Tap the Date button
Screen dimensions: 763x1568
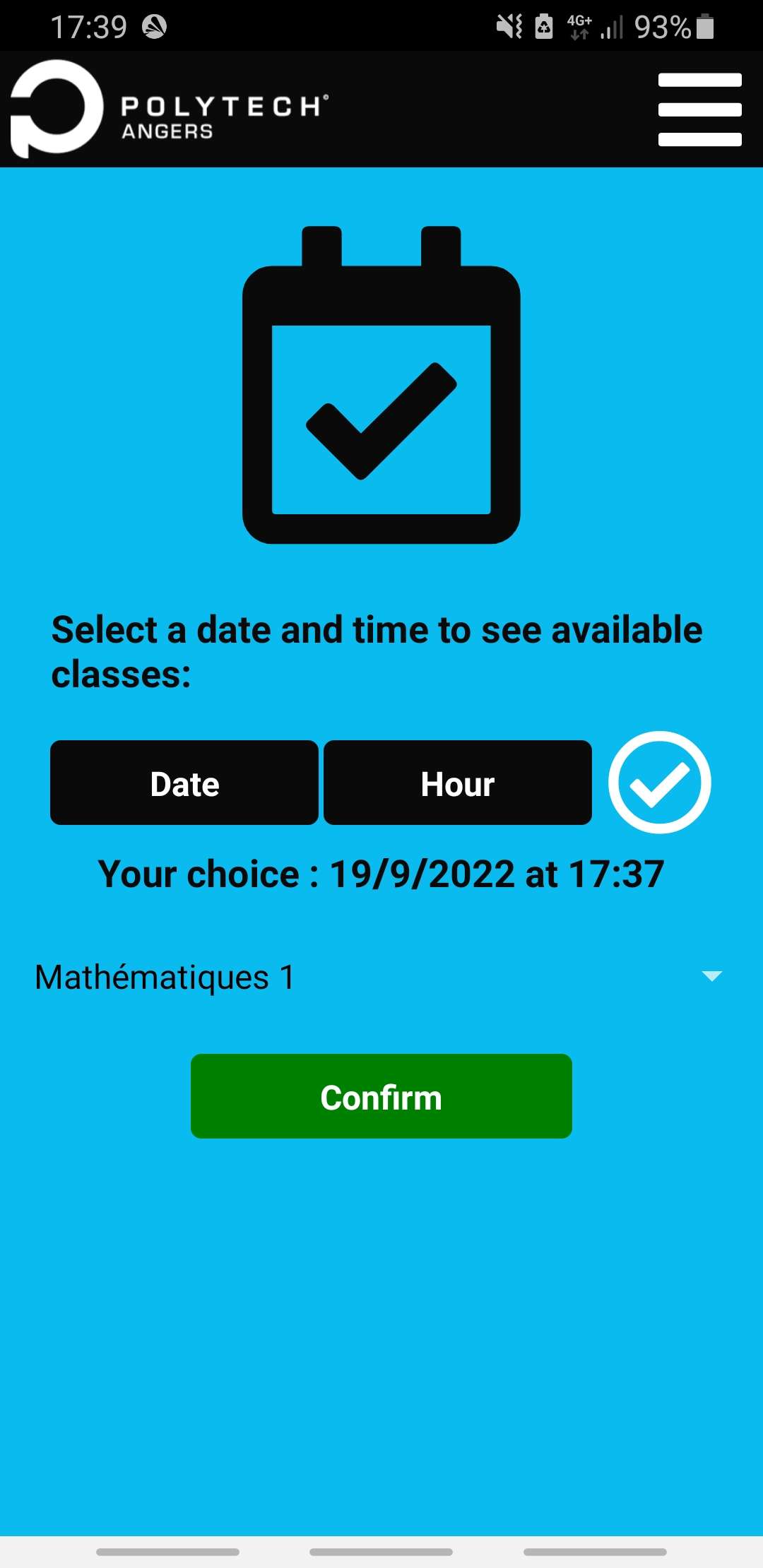(x=184, y=783)
